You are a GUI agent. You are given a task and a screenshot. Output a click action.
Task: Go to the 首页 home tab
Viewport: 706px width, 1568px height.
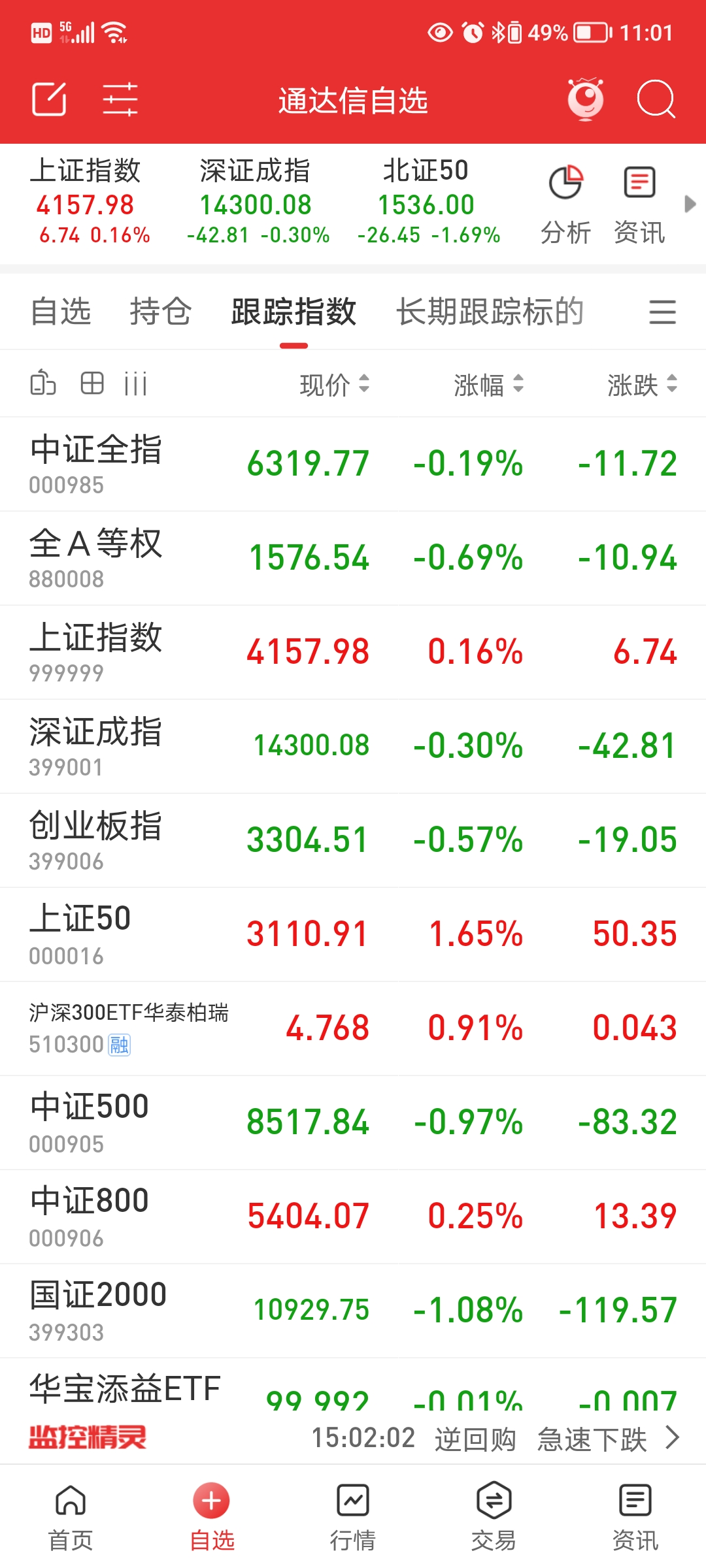(71, 1516)
